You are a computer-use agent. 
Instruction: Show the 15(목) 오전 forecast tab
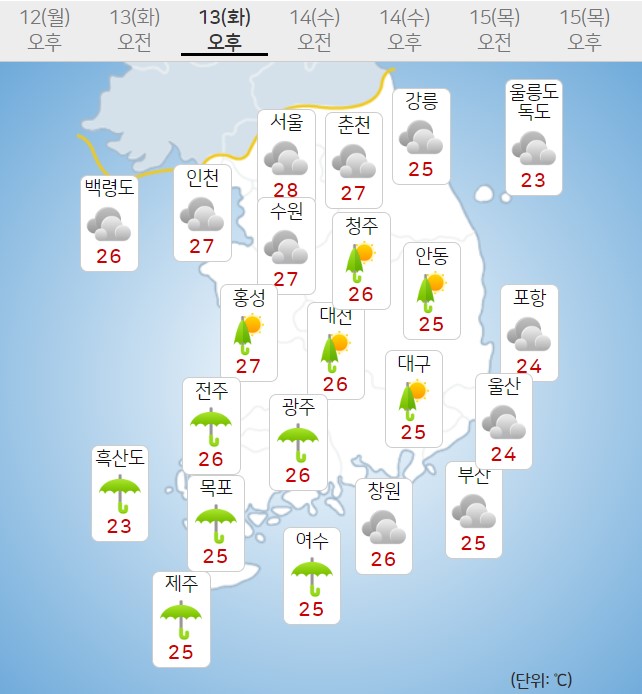[494, 30]
